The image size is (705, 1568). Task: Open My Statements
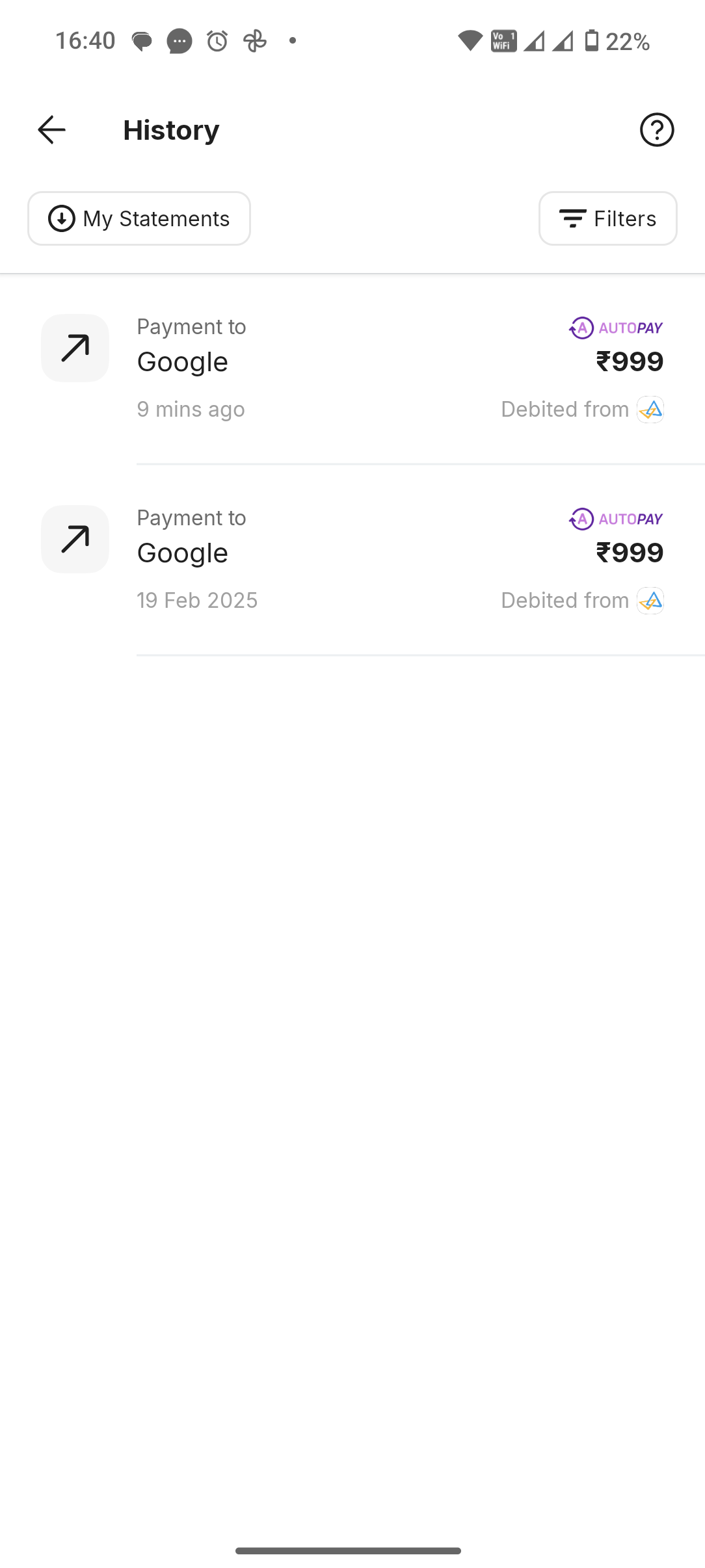(x=139, y=218)
